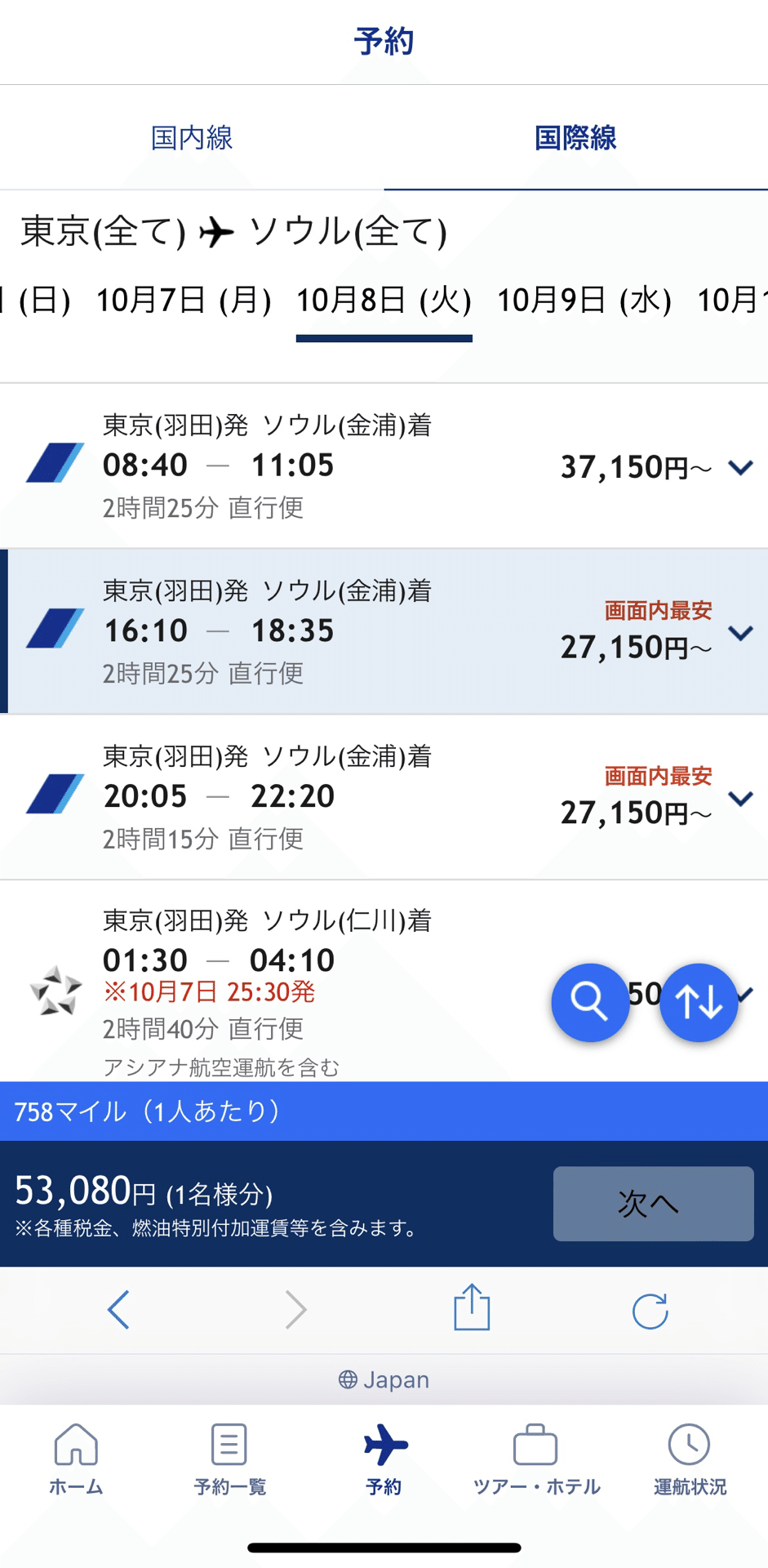Reload the page
Screen dimensions: 768x1568
click(650, 1310)
